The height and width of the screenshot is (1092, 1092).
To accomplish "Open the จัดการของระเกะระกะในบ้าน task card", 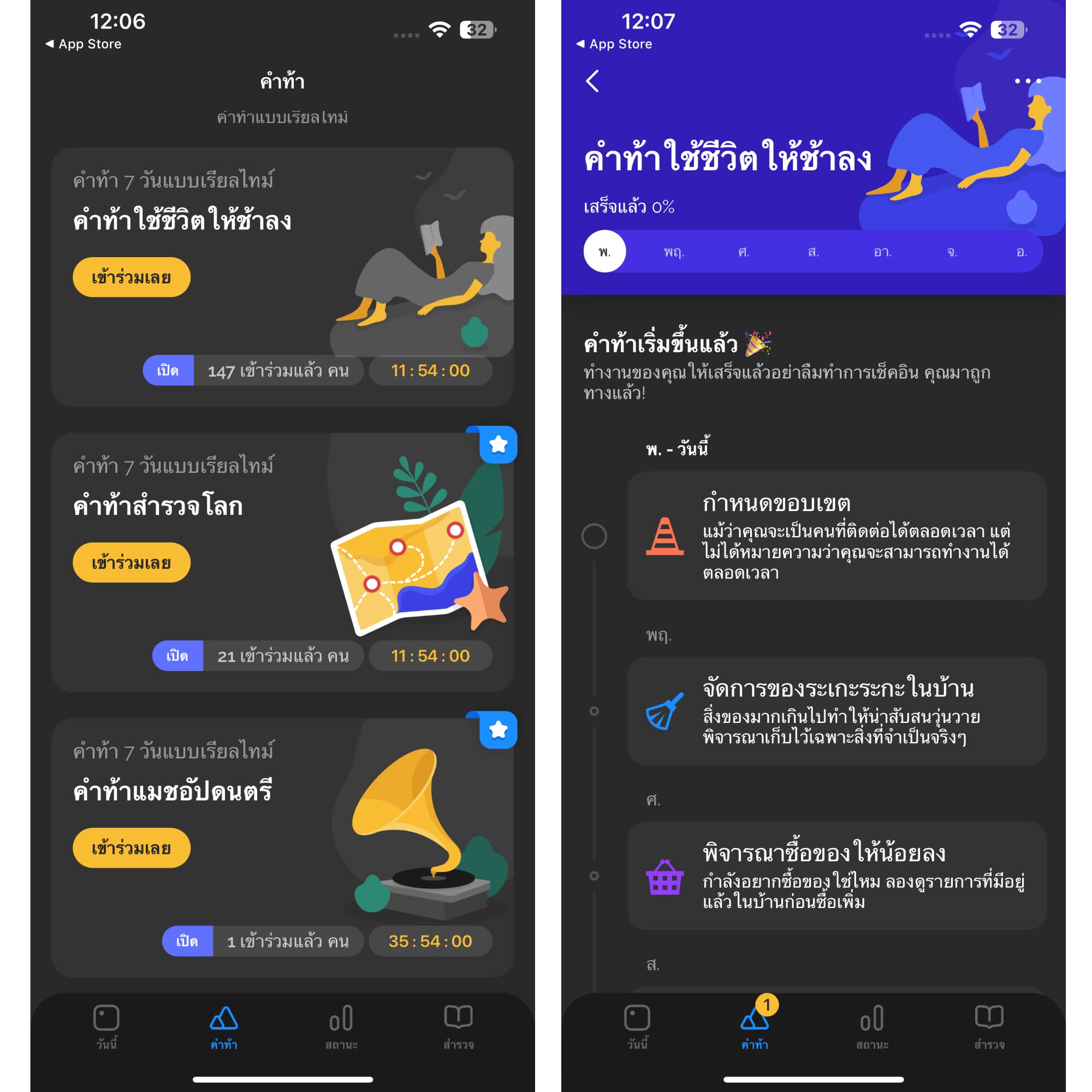I will pyautogui.click(x=836, y=711).
